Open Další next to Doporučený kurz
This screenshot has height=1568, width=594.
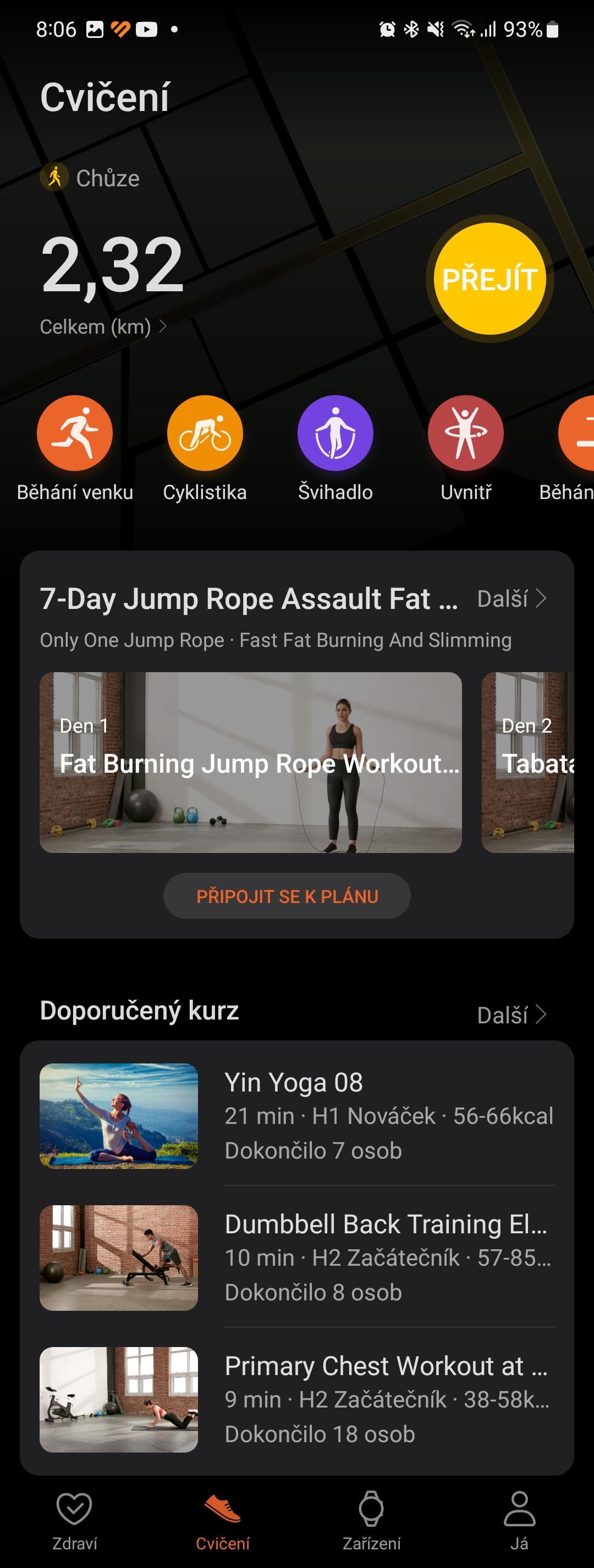511,1015
